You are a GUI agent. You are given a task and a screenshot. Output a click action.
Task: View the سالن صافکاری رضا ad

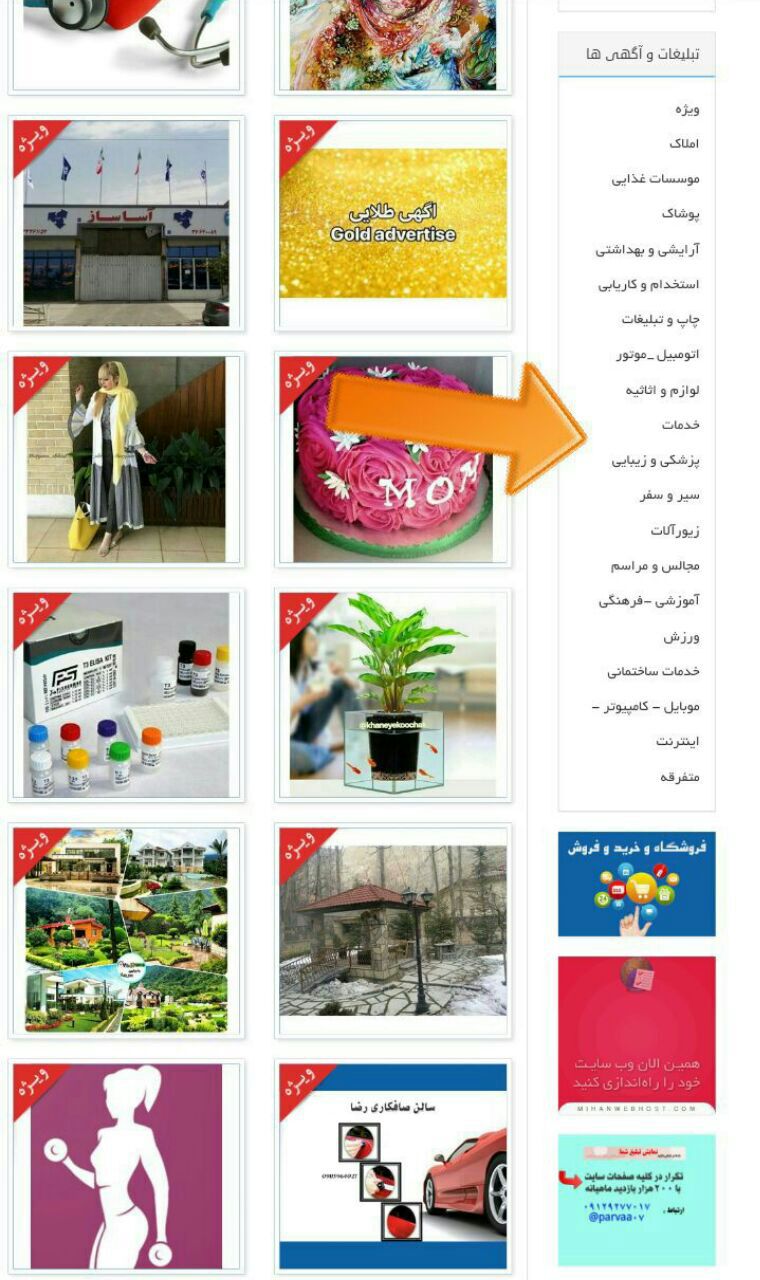click(393, 1166)
